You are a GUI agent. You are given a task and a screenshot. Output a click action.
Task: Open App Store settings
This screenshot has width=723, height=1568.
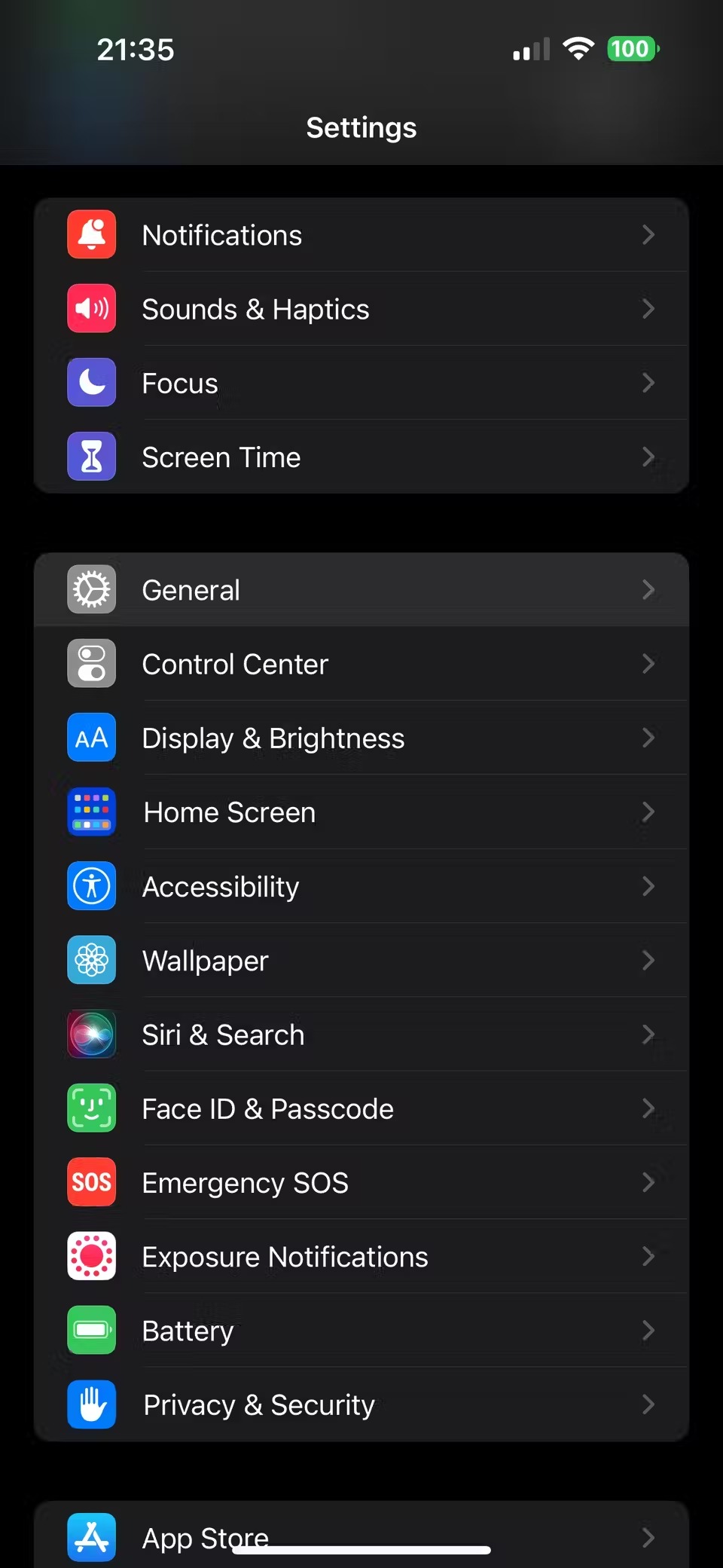[361, 1535]
